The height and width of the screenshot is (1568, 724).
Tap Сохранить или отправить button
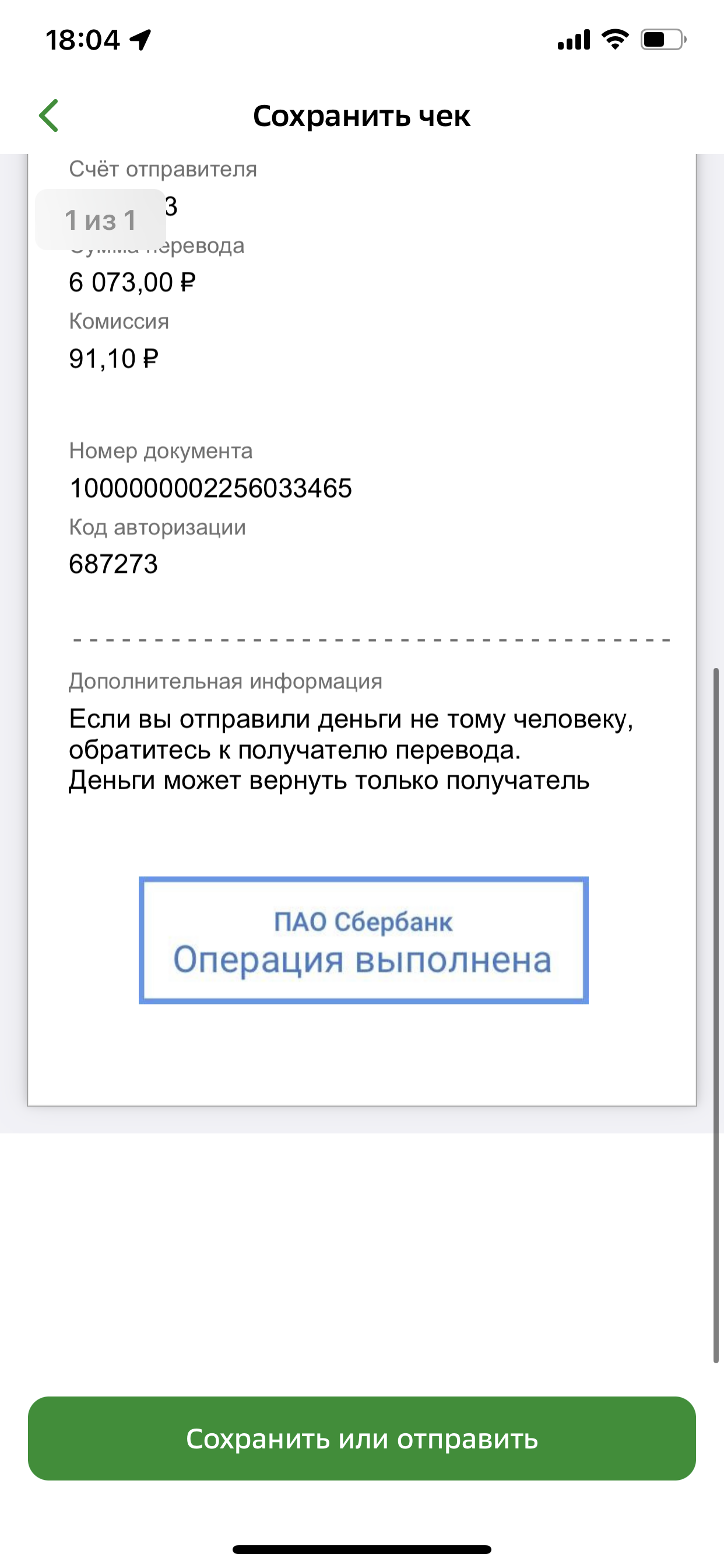coord(362,1439)
